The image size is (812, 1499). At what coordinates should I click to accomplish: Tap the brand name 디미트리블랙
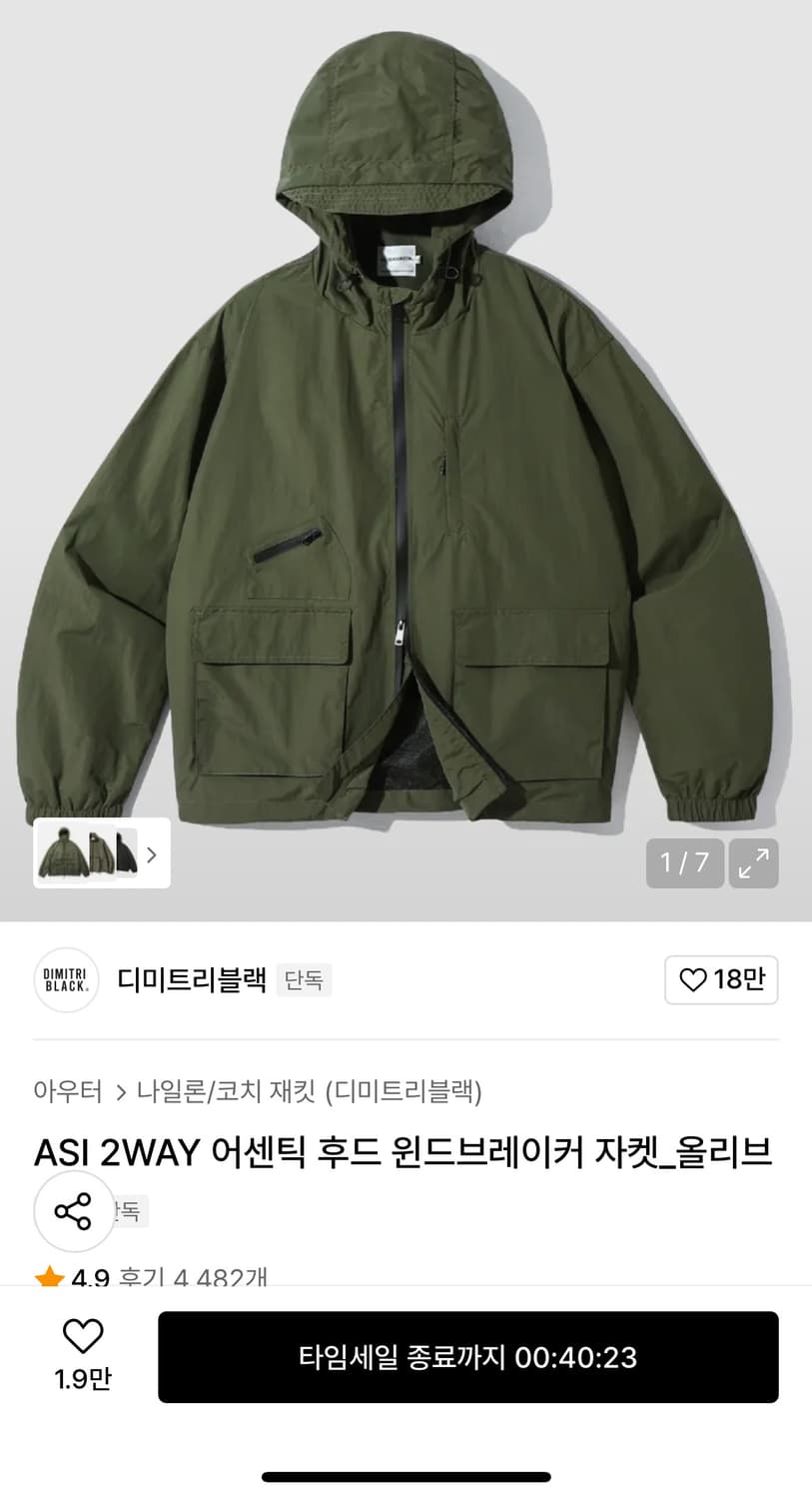pyautogui.click(x=190, y=980)
